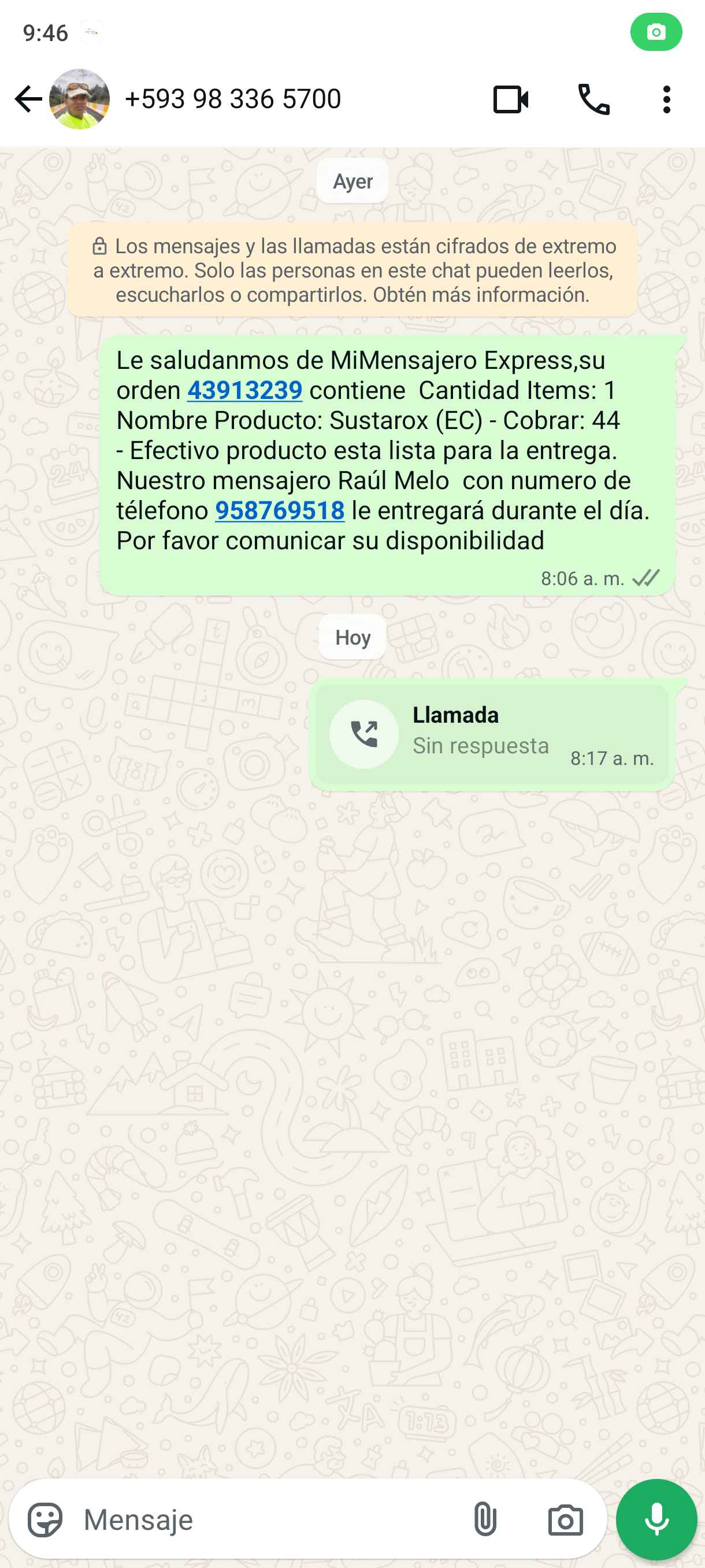Open the camera from the message bar
Image resolution: width=705 pixels, height=1568 pixels.
coord(565,1519)
